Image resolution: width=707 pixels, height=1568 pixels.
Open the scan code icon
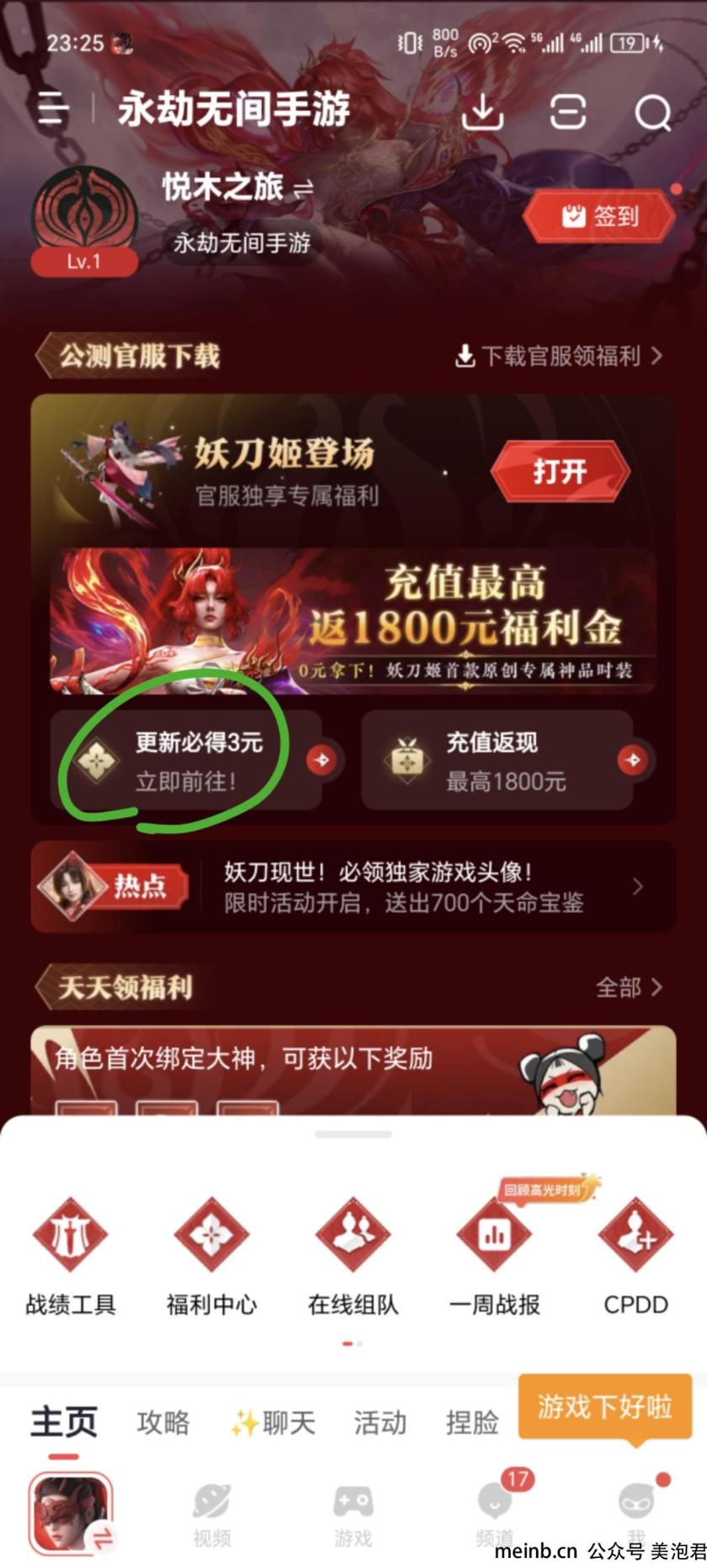pyautogui.click(x=568, y=111)
